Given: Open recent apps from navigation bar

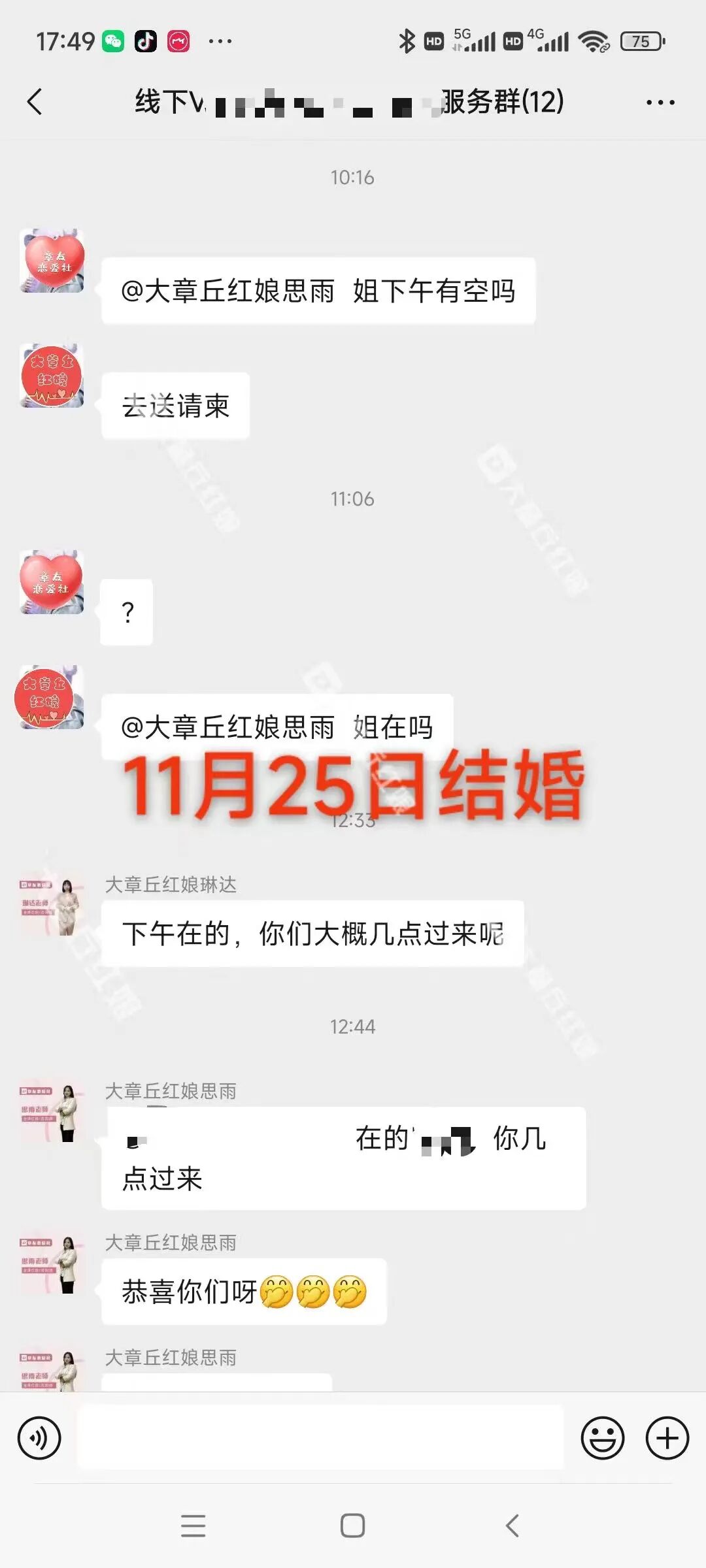Looking at the screenshot, I should pos(193,1526).
